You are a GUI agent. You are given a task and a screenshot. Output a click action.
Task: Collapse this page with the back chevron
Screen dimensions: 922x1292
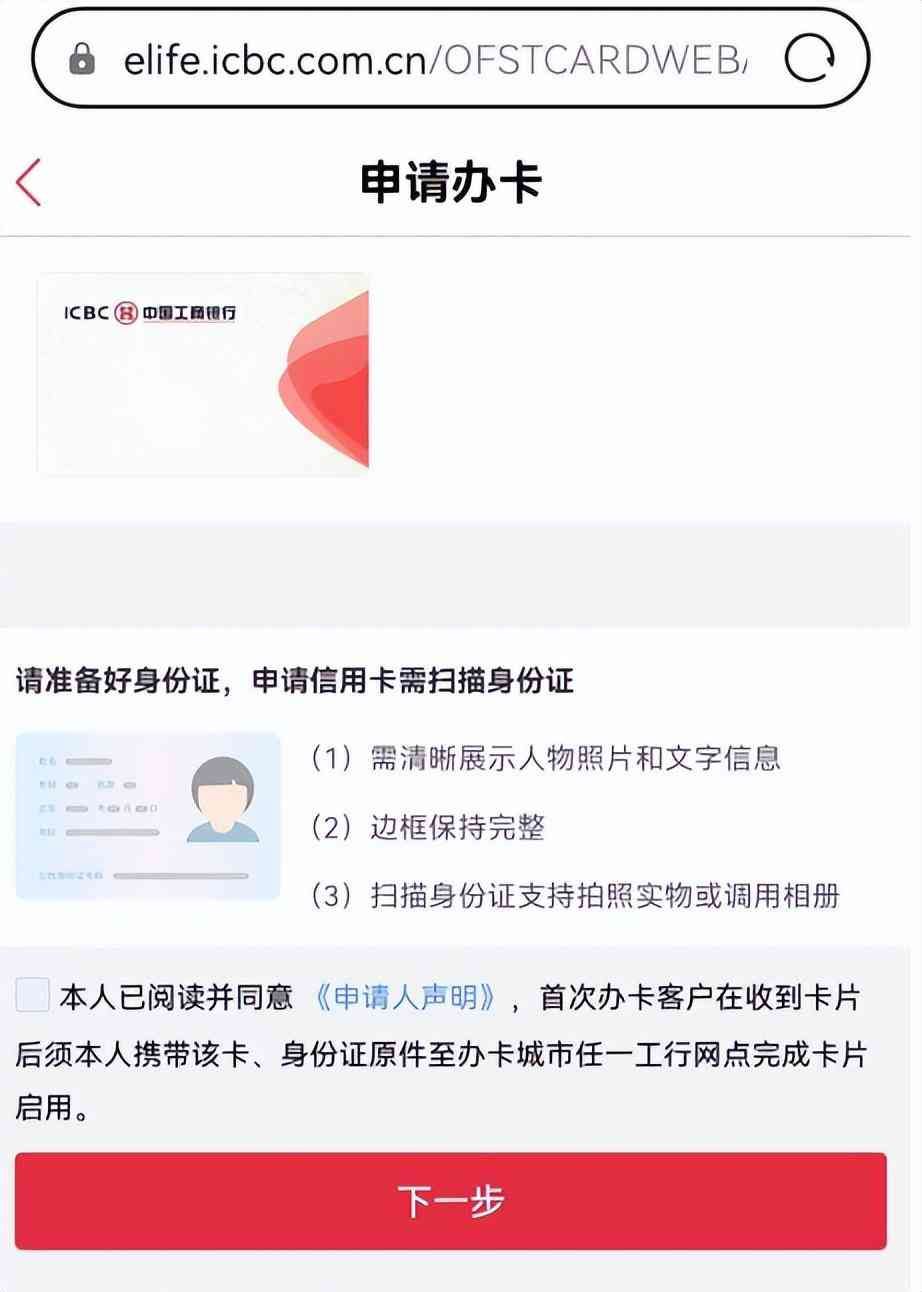pyautogui.click(x=28, y=182)
